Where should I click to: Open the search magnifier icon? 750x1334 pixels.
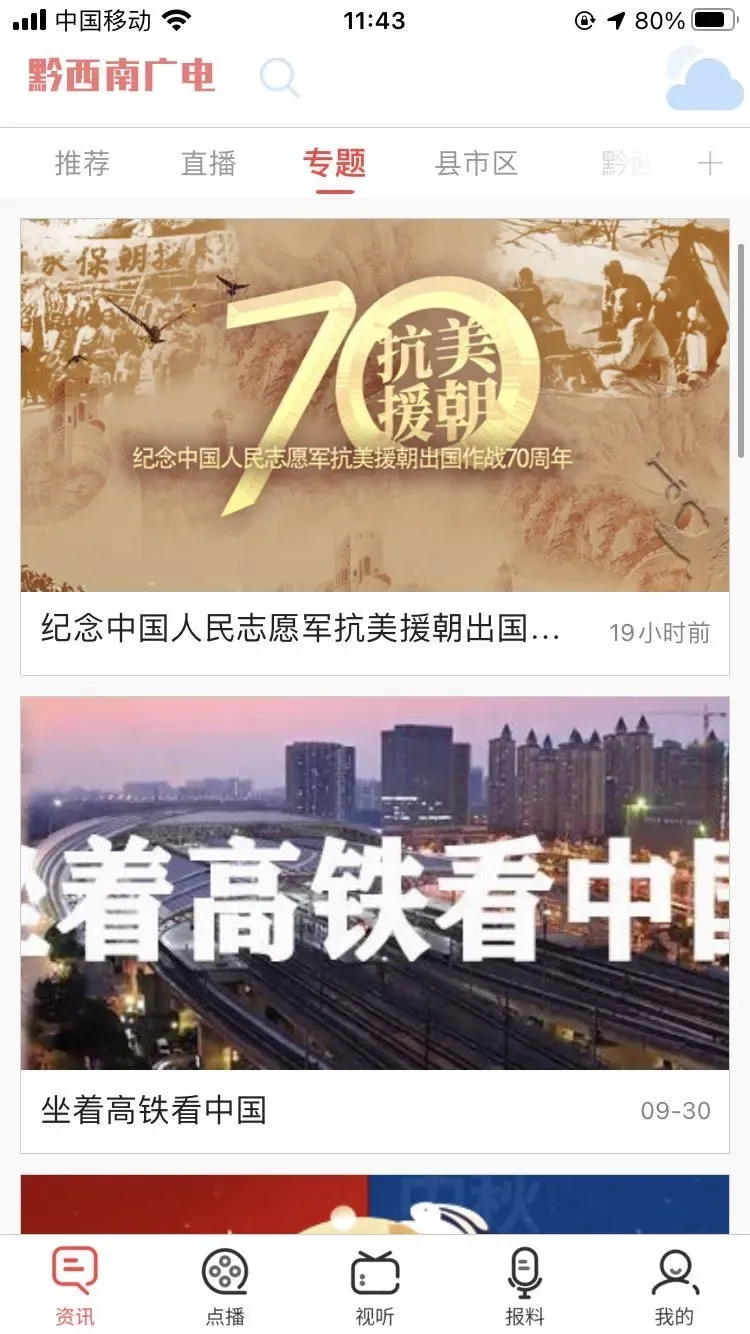pos(280,78)
